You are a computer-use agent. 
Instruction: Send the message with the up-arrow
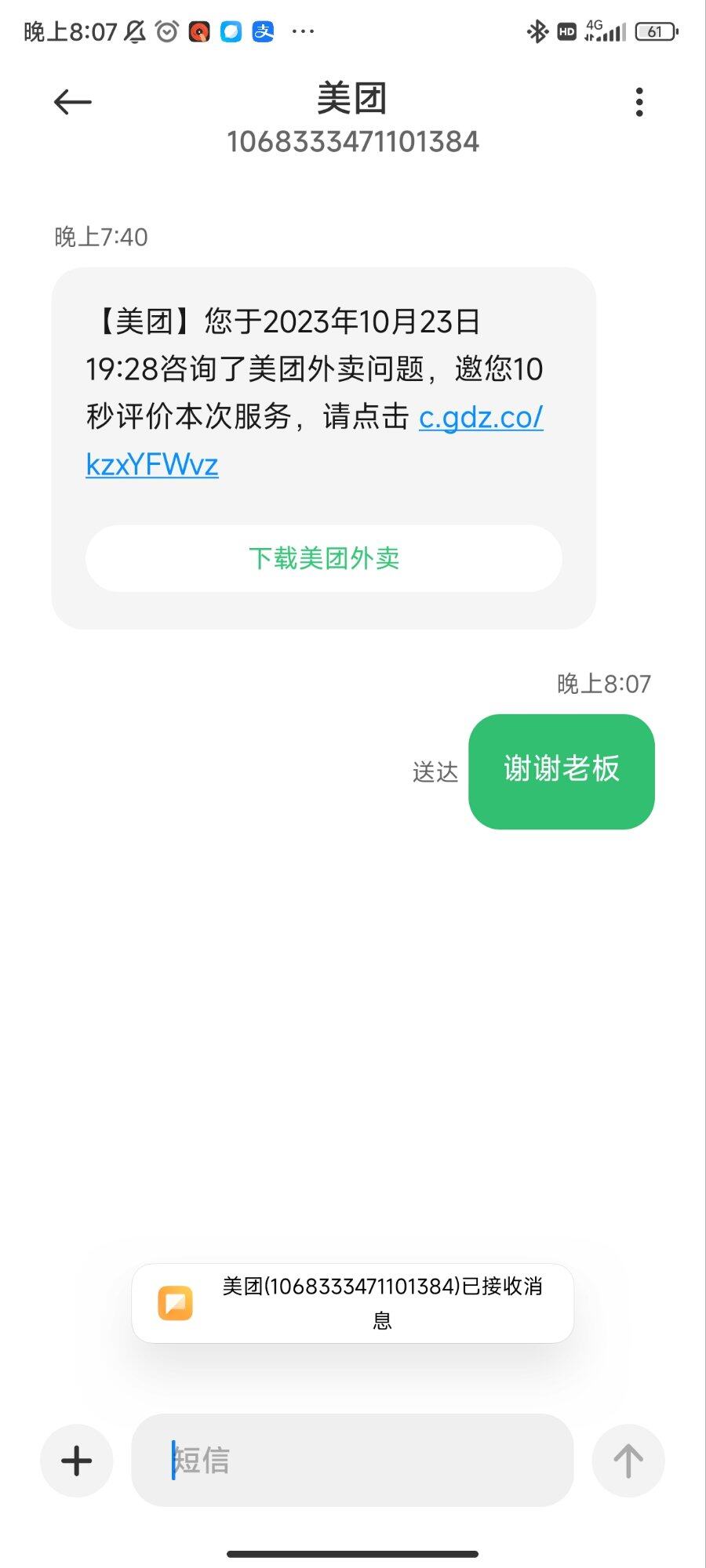(628, 1461)
